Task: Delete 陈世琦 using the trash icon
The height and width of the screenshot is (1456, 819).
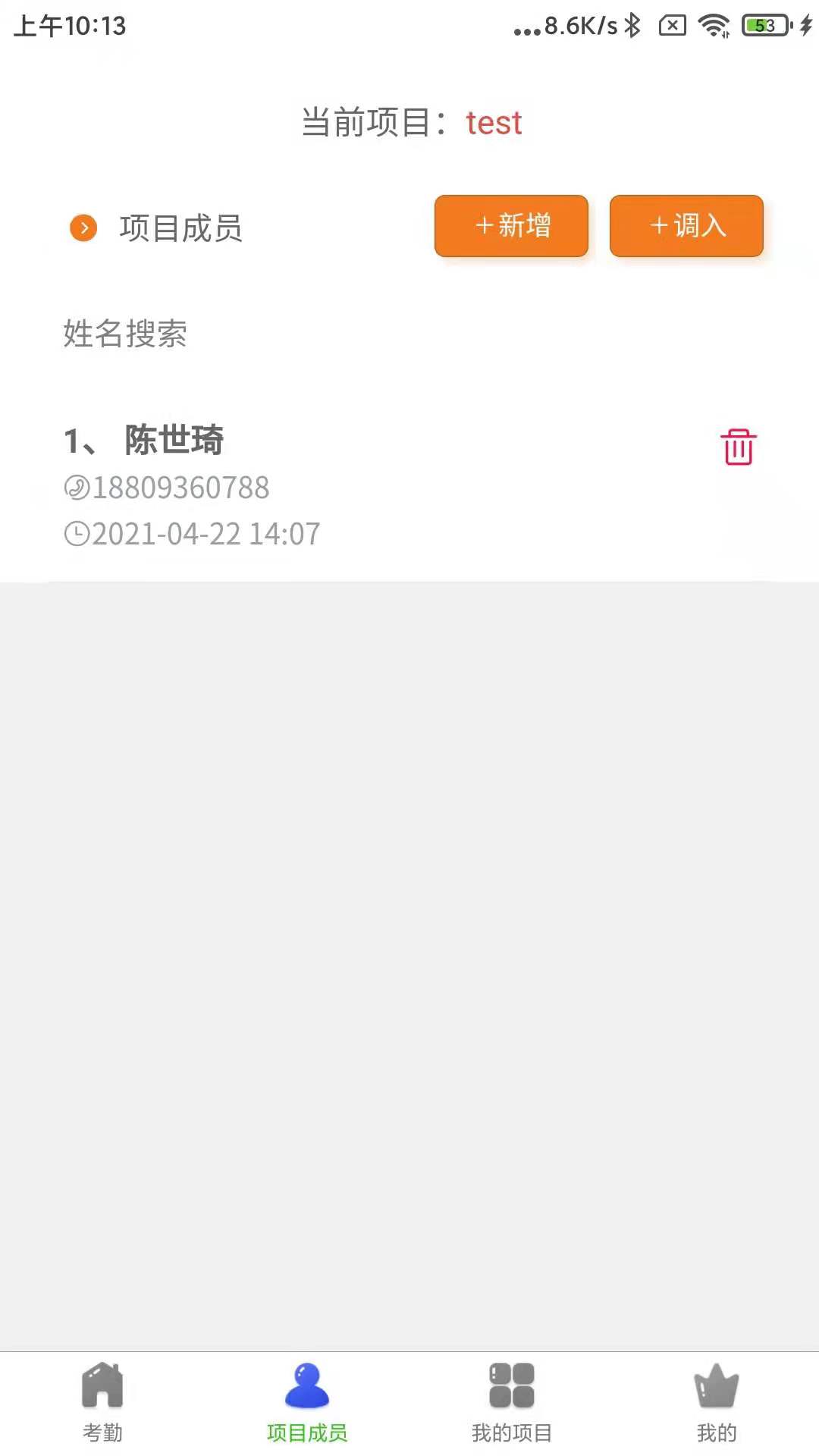Action: coord(737,447)
